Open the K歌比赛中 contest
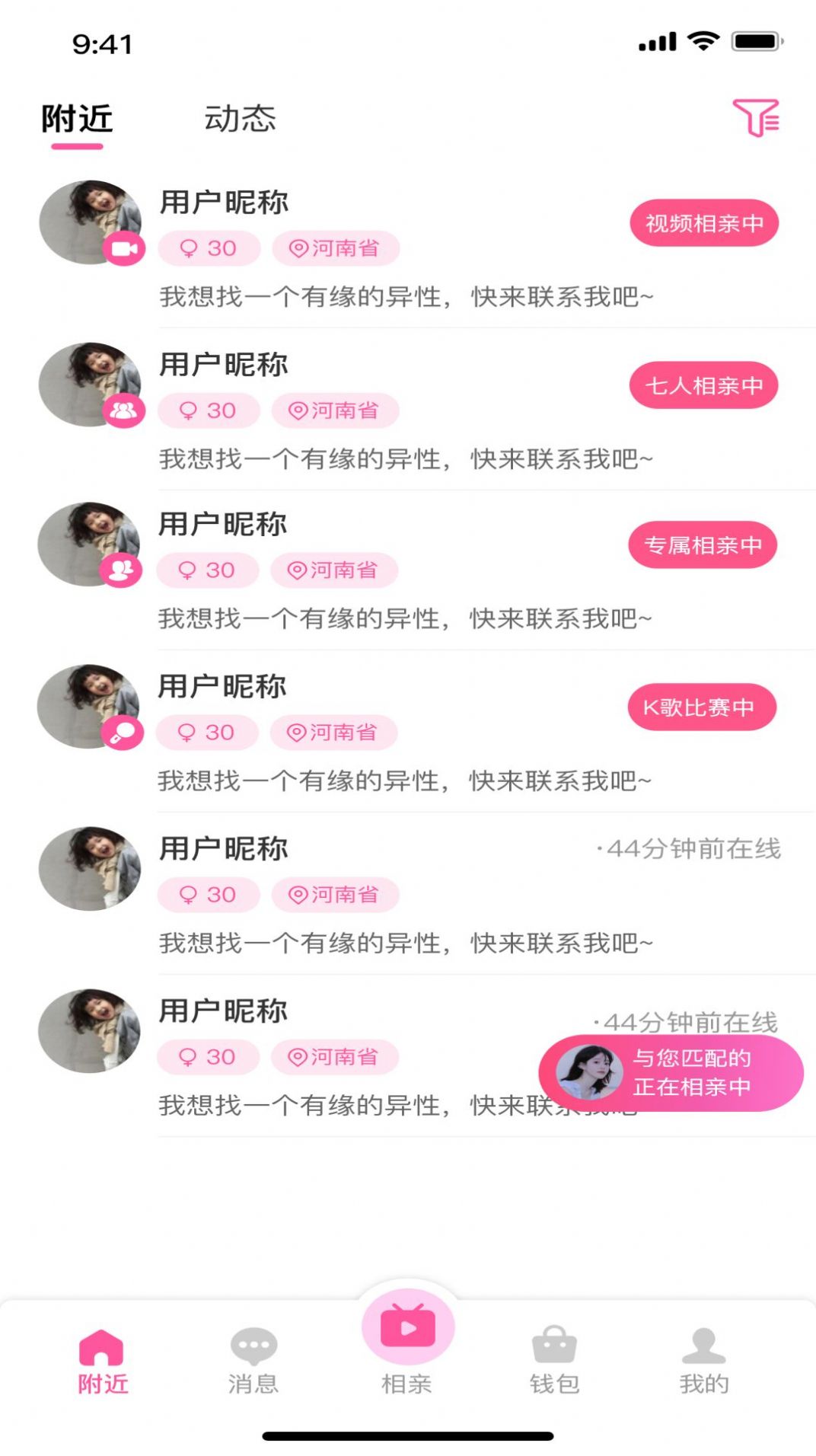The width and height of the screenshot is (816, 1456). point(701,707)
